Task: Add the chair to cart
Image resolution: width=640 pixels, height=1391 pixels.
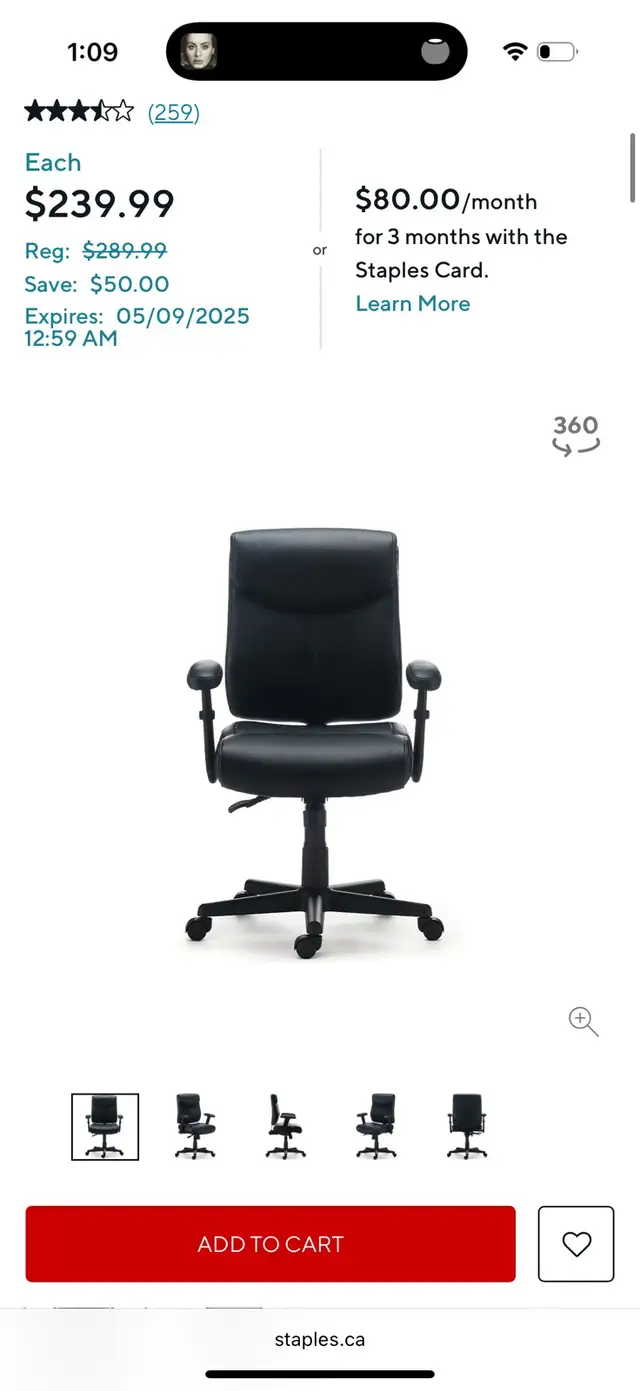Action: click(270, 1244)
